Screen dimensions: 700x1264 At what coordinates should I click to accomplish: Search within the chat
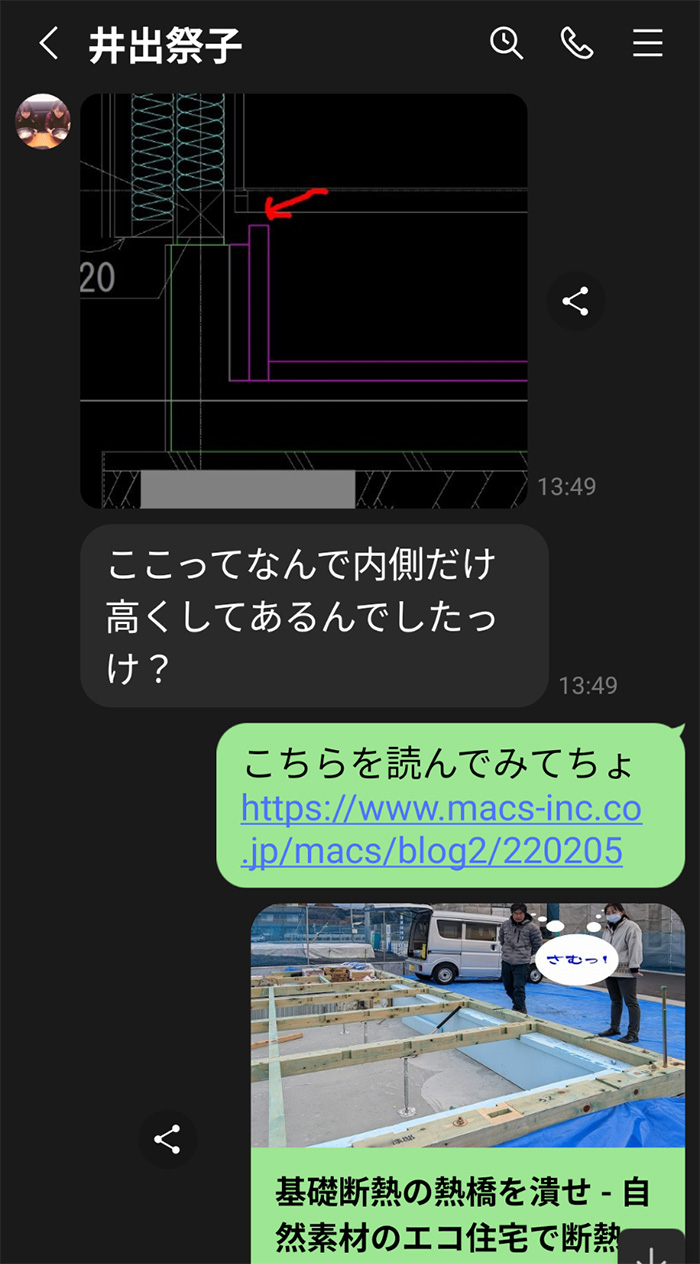click(507, 43)
